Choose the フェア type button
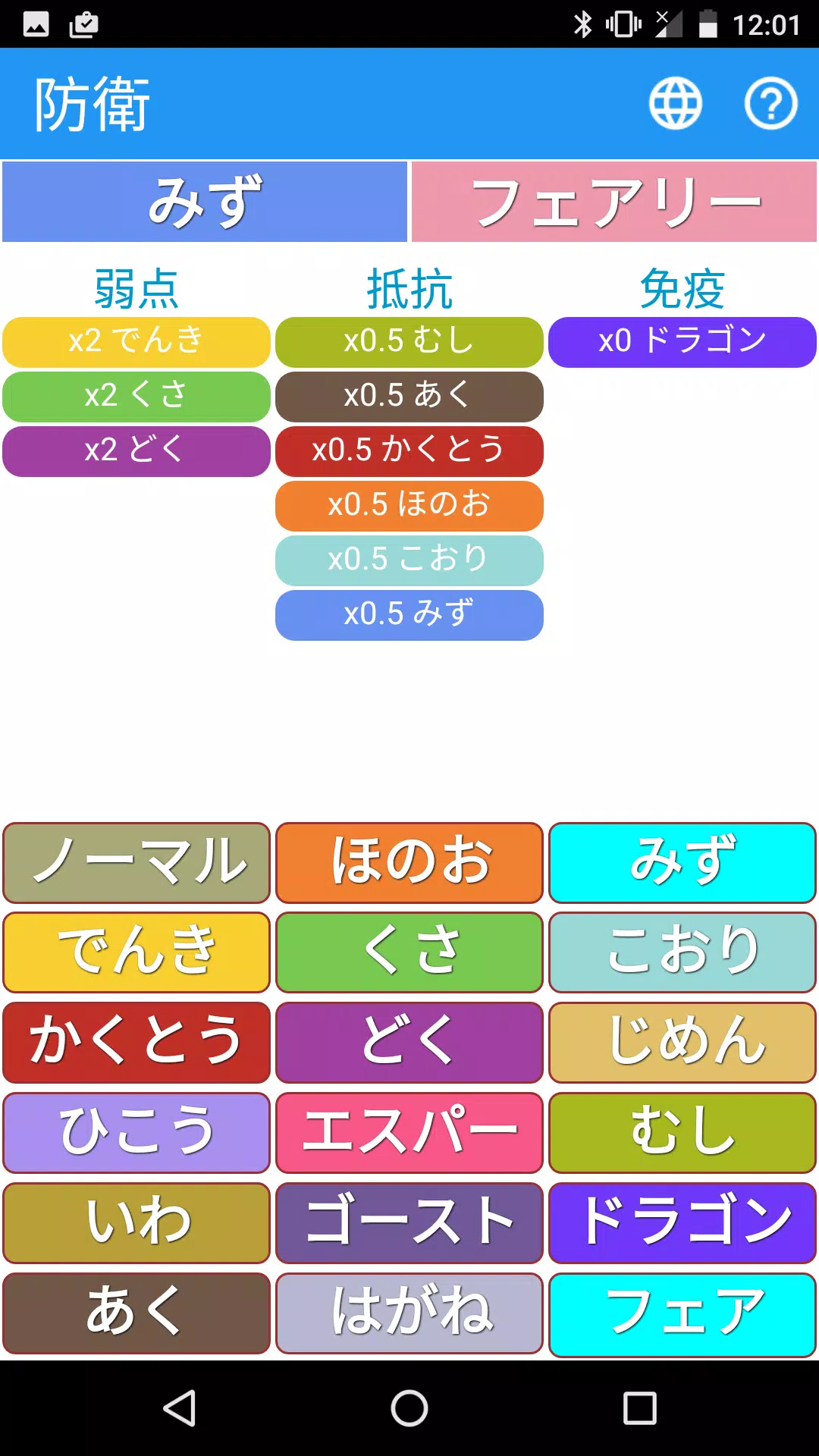 (x=682, y=1313)
